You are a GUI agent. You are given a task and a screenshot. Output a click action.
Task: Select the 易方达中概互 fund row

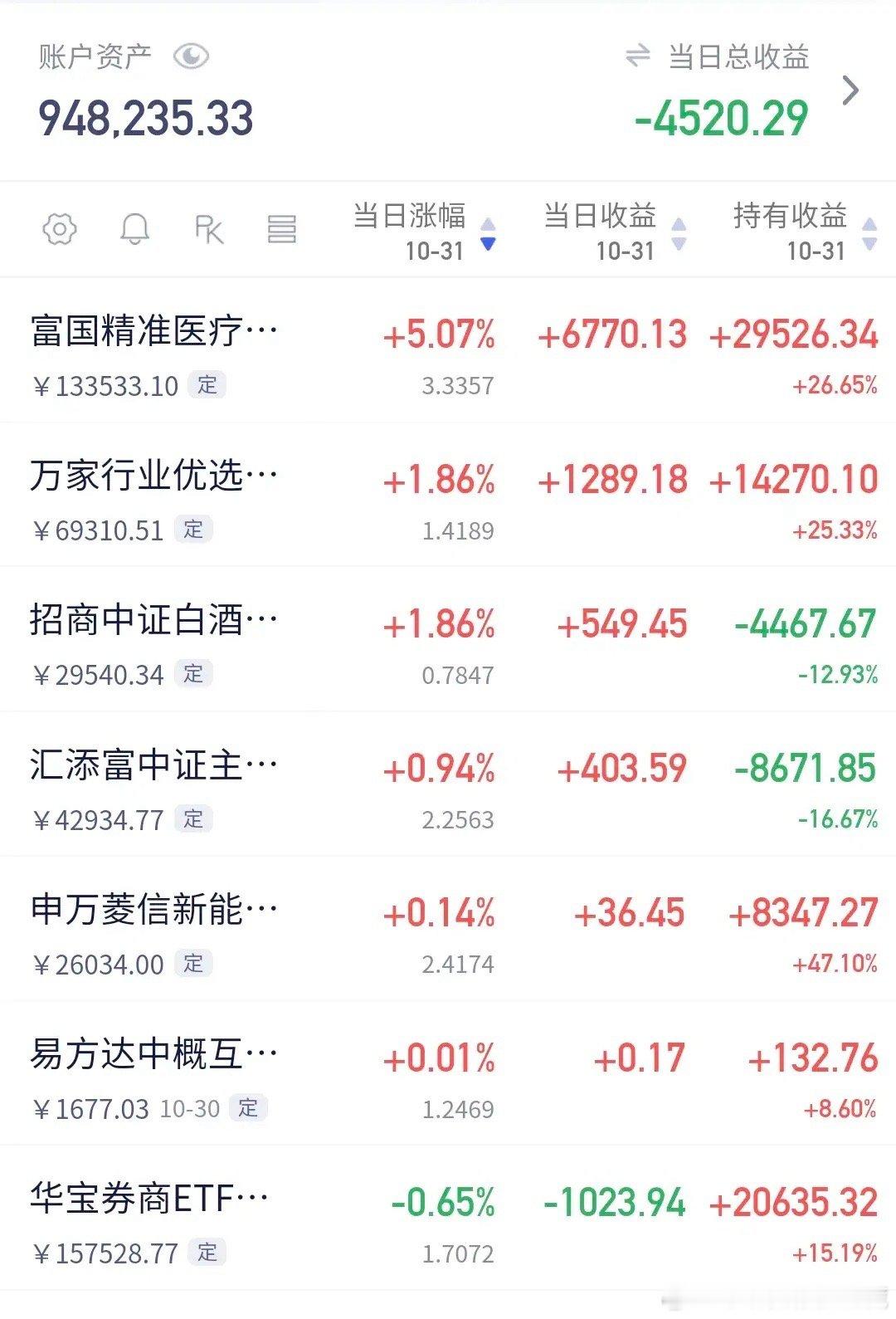448,1073
